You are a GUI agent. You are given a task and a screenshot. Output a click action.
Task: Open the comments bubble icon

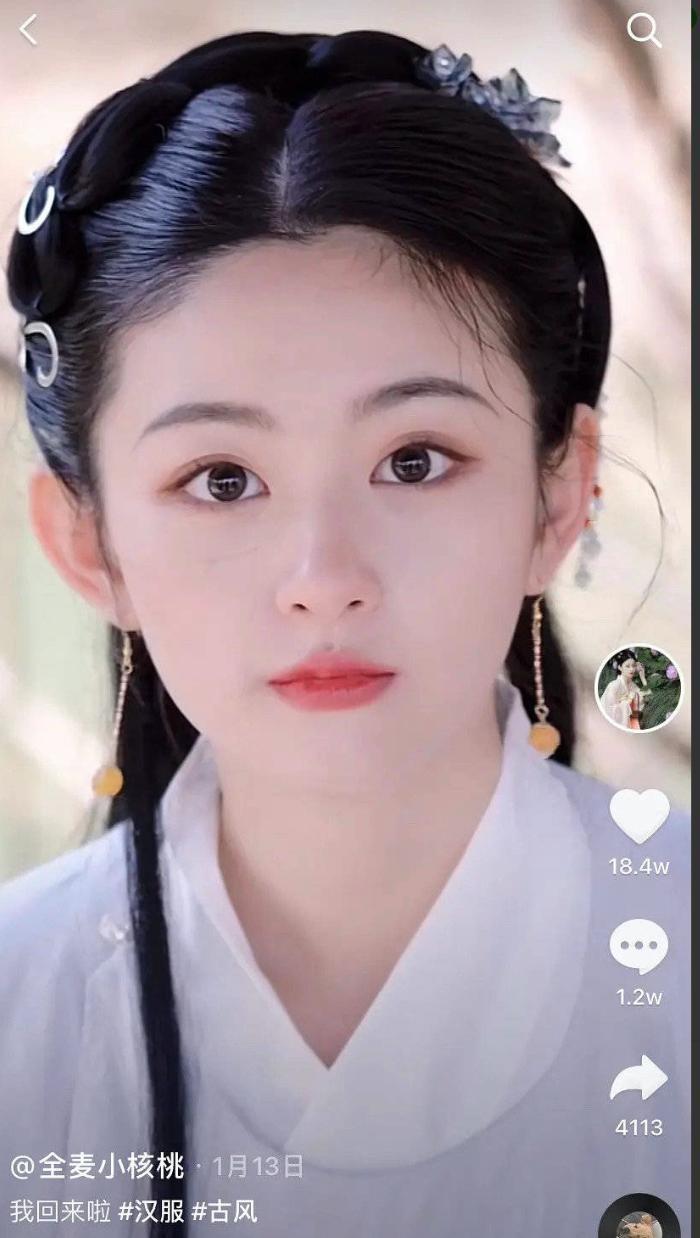point(638,946)
